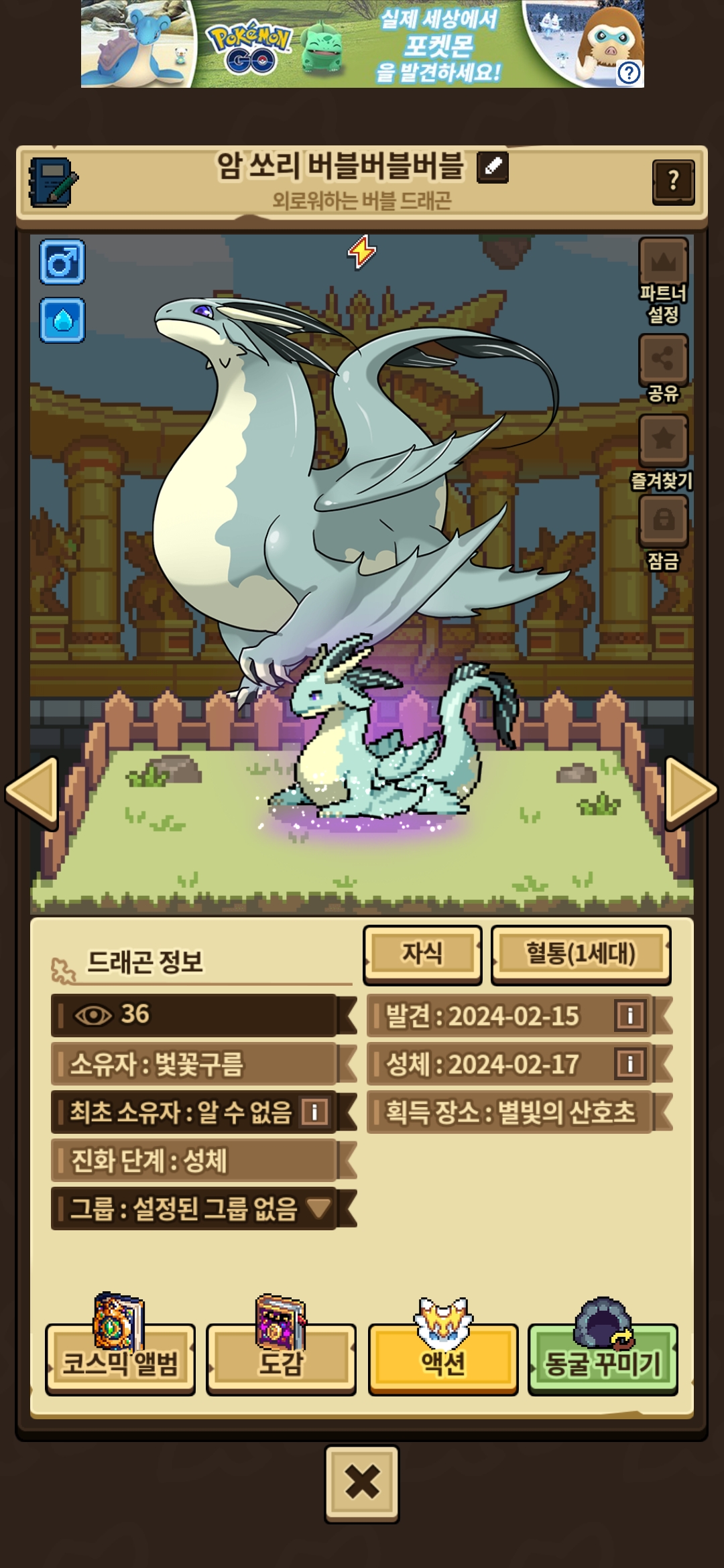Viewport: 724px width, 1568px height.
Task: Set this dragon as partner (파트너 설정)
Action: [x=663, y=263]
